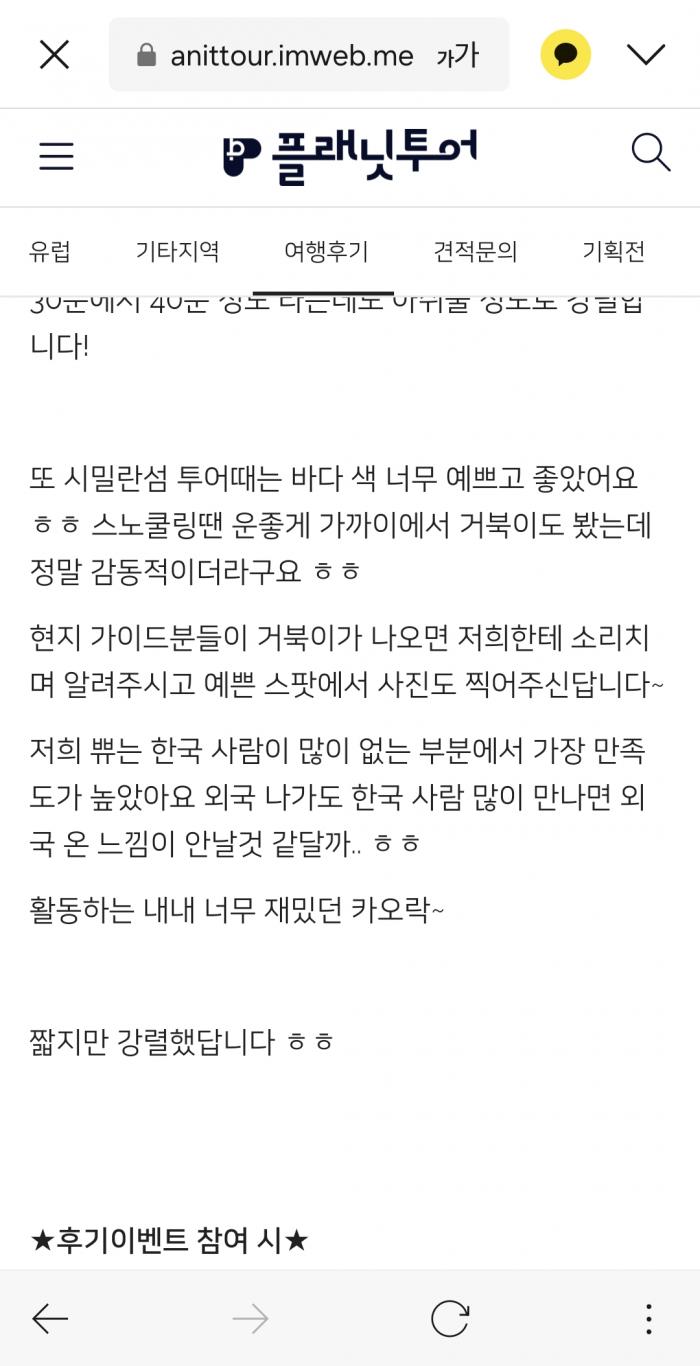This screenshot has width=700, height=1366.
Task: Open site search magnifier
Action: (650, 153)
